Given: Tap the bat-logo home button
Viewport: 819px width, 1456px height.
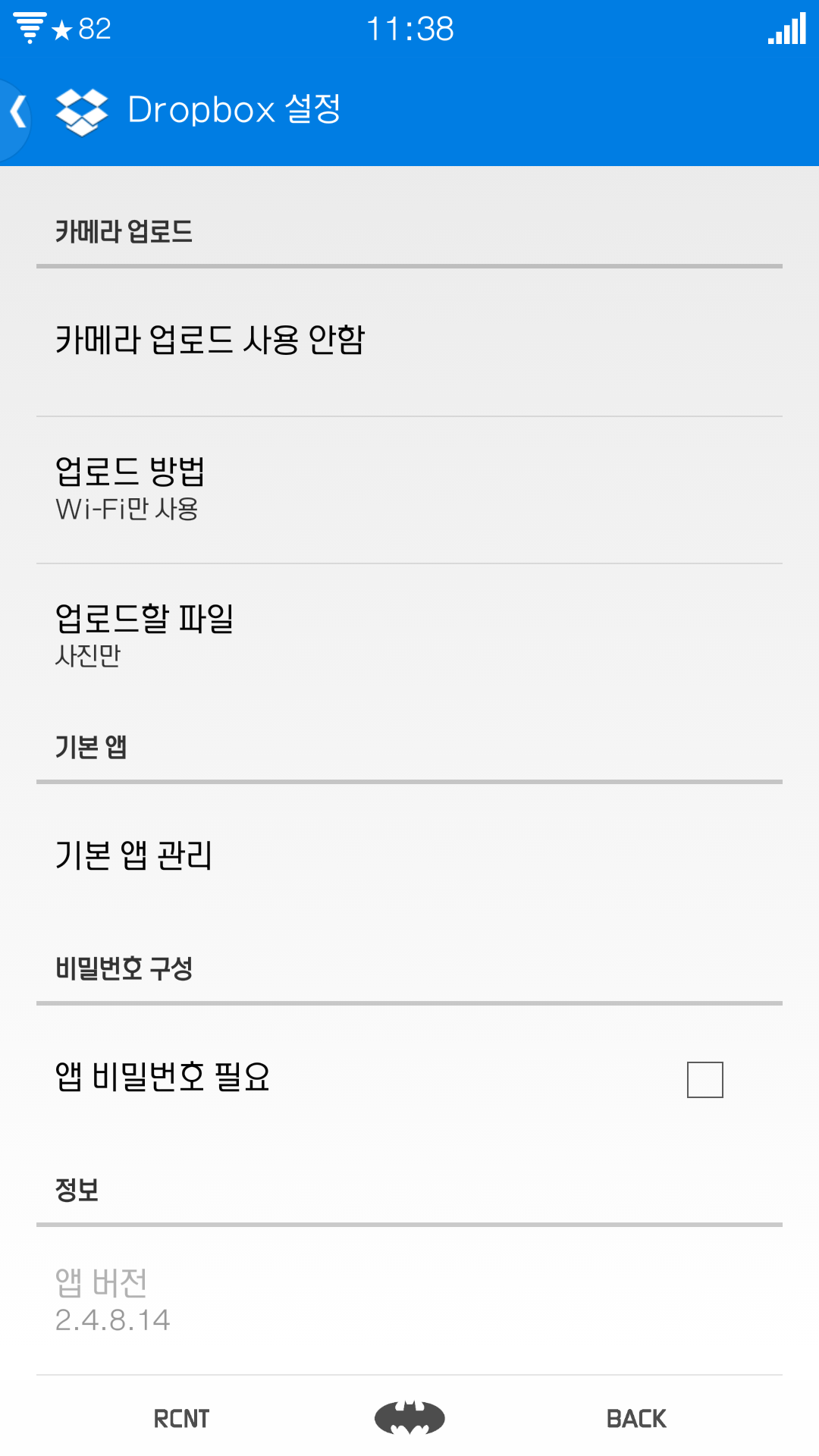Looking at the screenshot, I should point(409,1417).
